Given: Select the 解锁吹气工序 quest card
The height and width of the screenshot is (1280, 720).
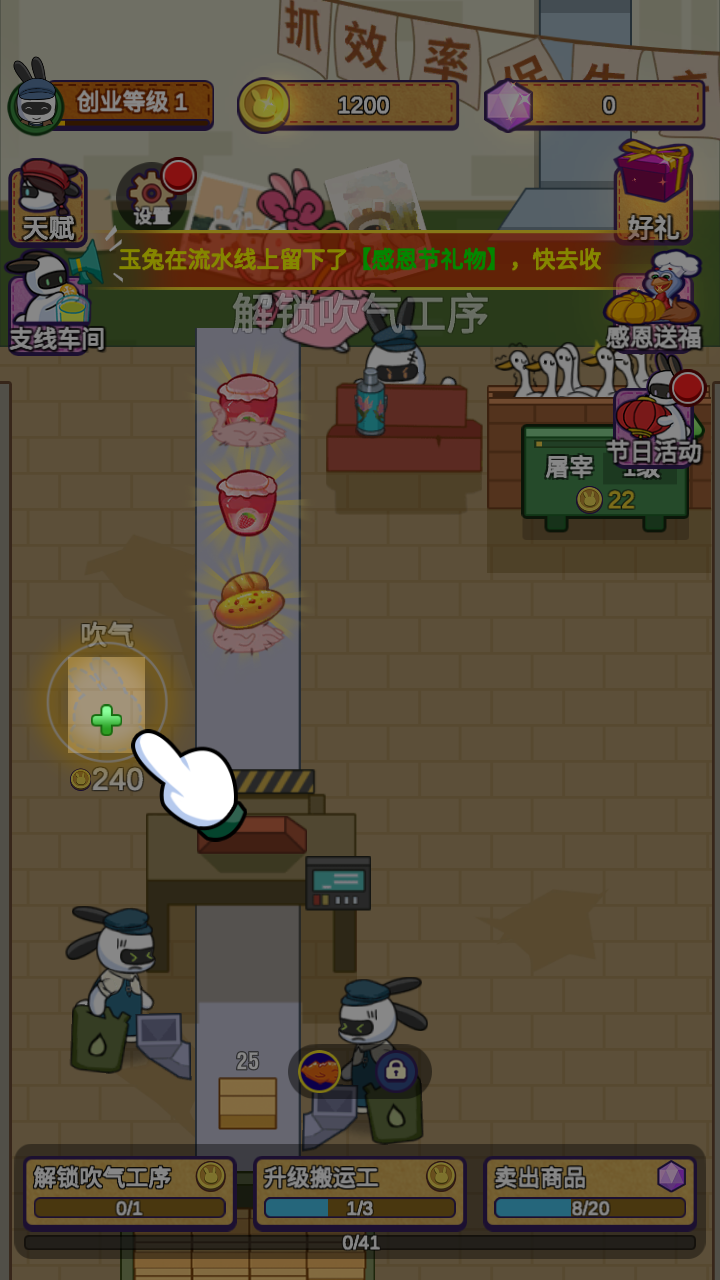Looking at the screenshot, I should [x=130, y=1192].
